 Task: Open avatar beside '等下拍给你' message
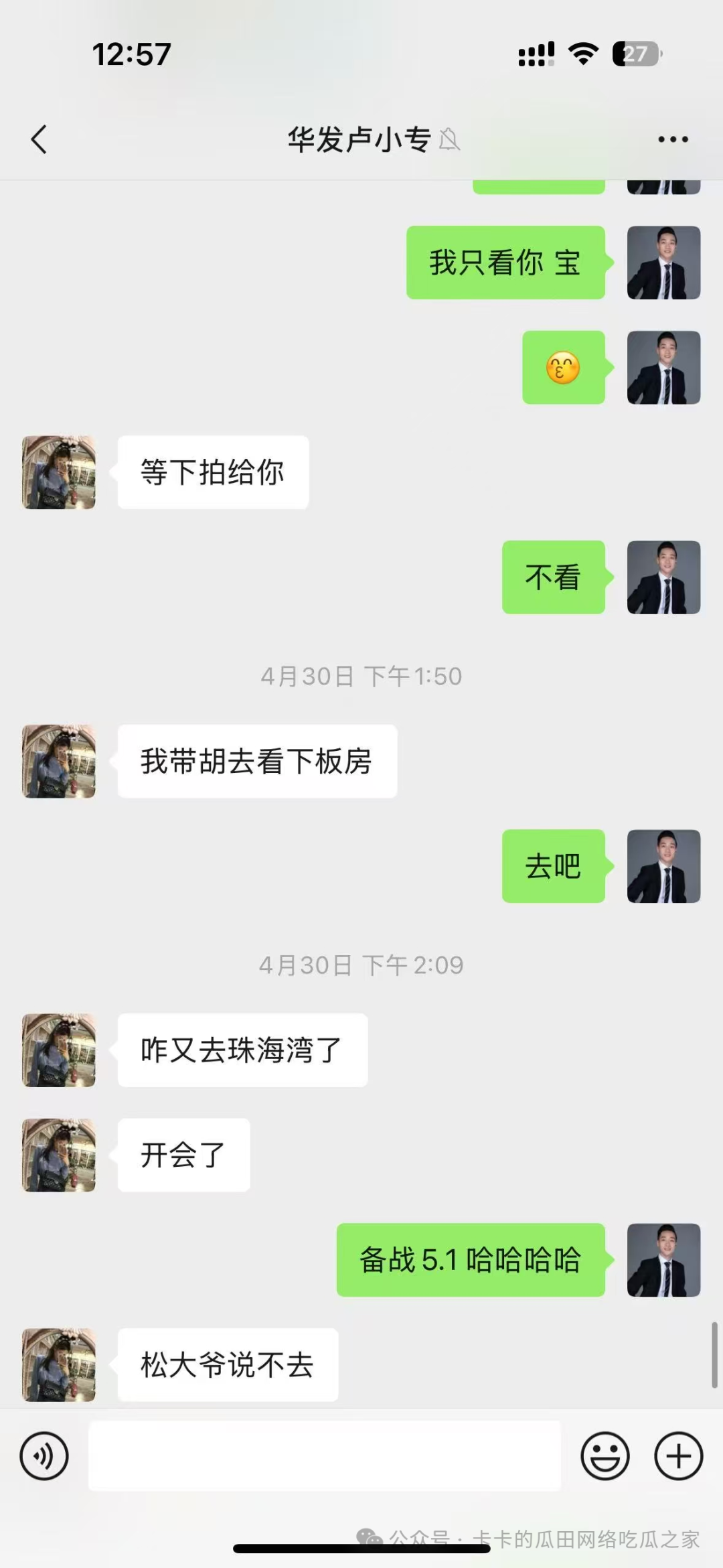pyautogui.click(x=59, y=473)
